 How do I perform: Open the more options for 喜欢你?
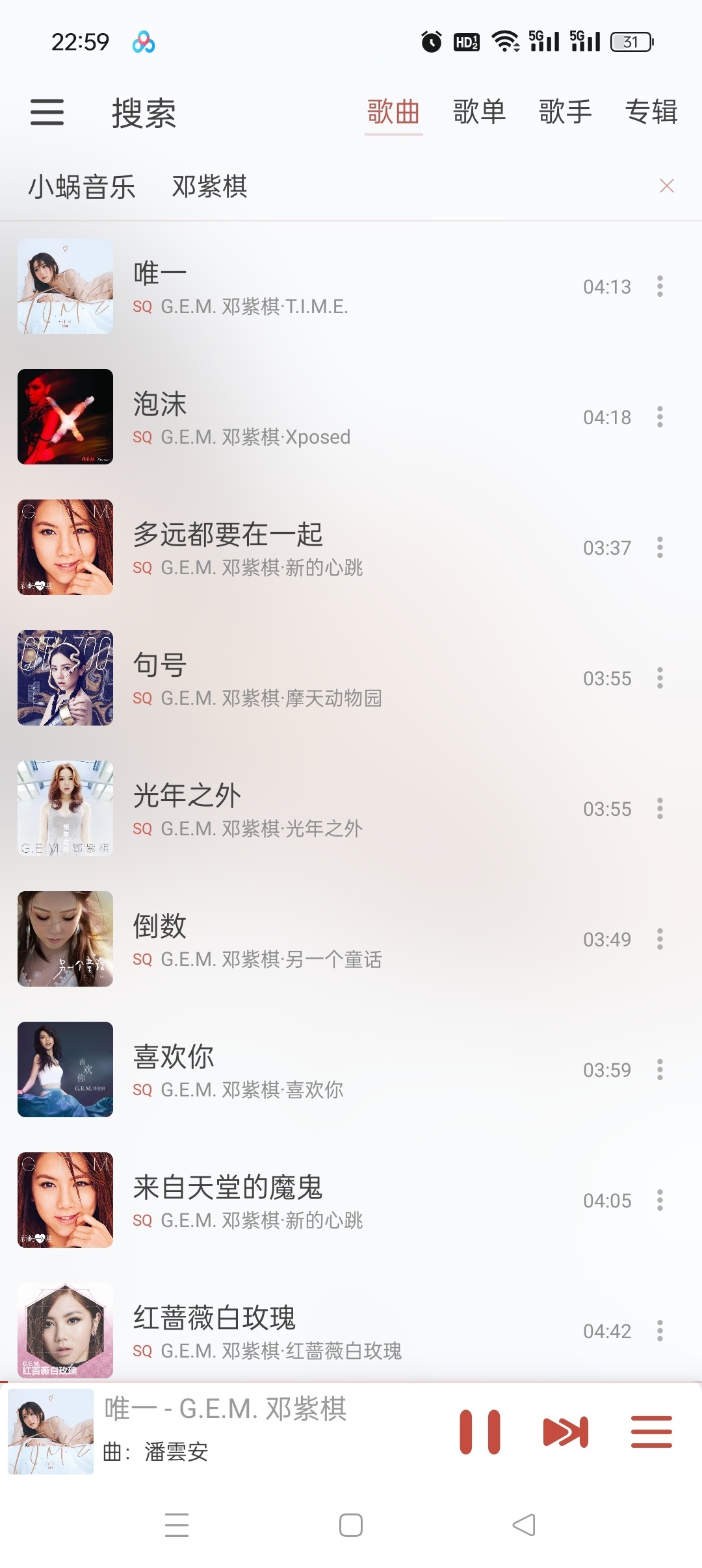click(660, 1070)
